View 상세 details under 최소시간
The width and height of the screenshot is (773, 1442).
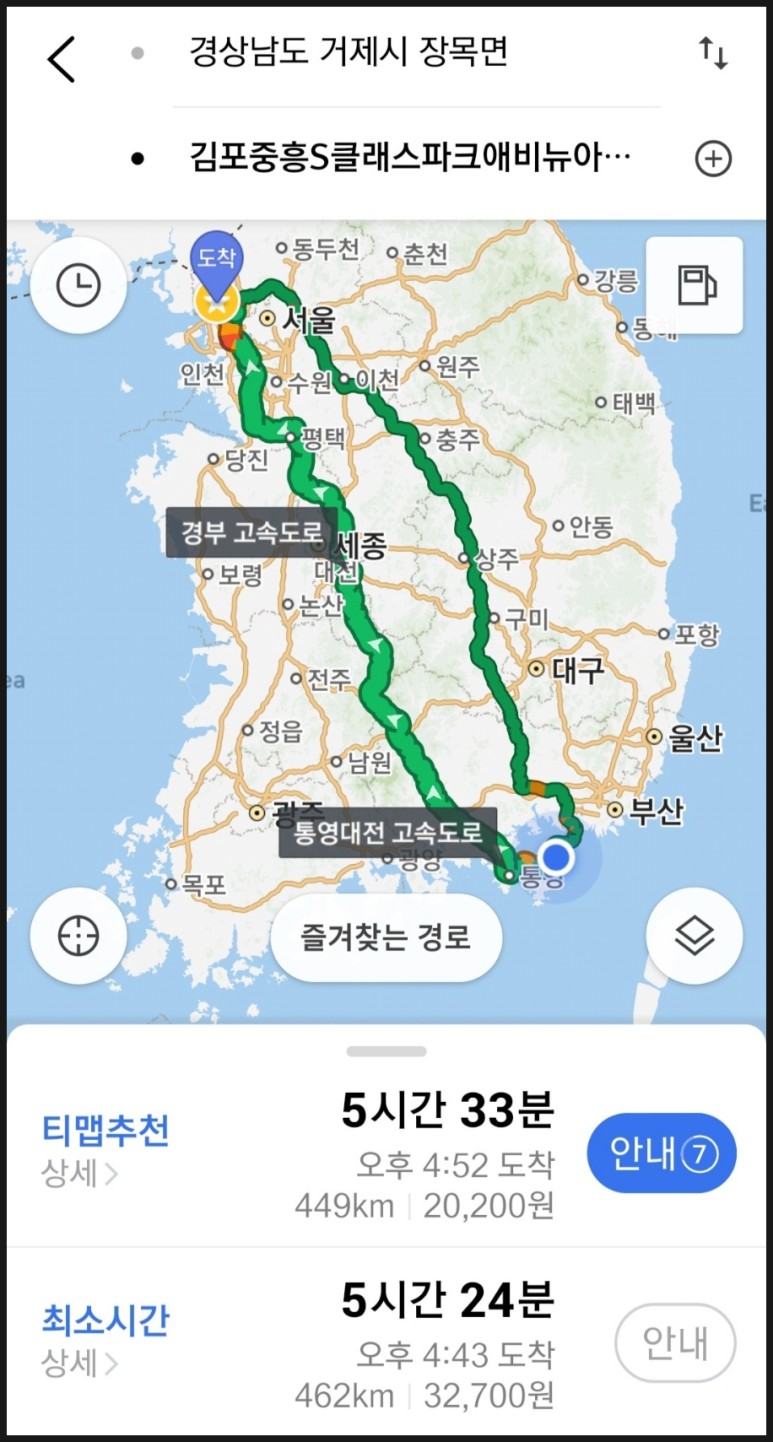tap(79, 1362)
